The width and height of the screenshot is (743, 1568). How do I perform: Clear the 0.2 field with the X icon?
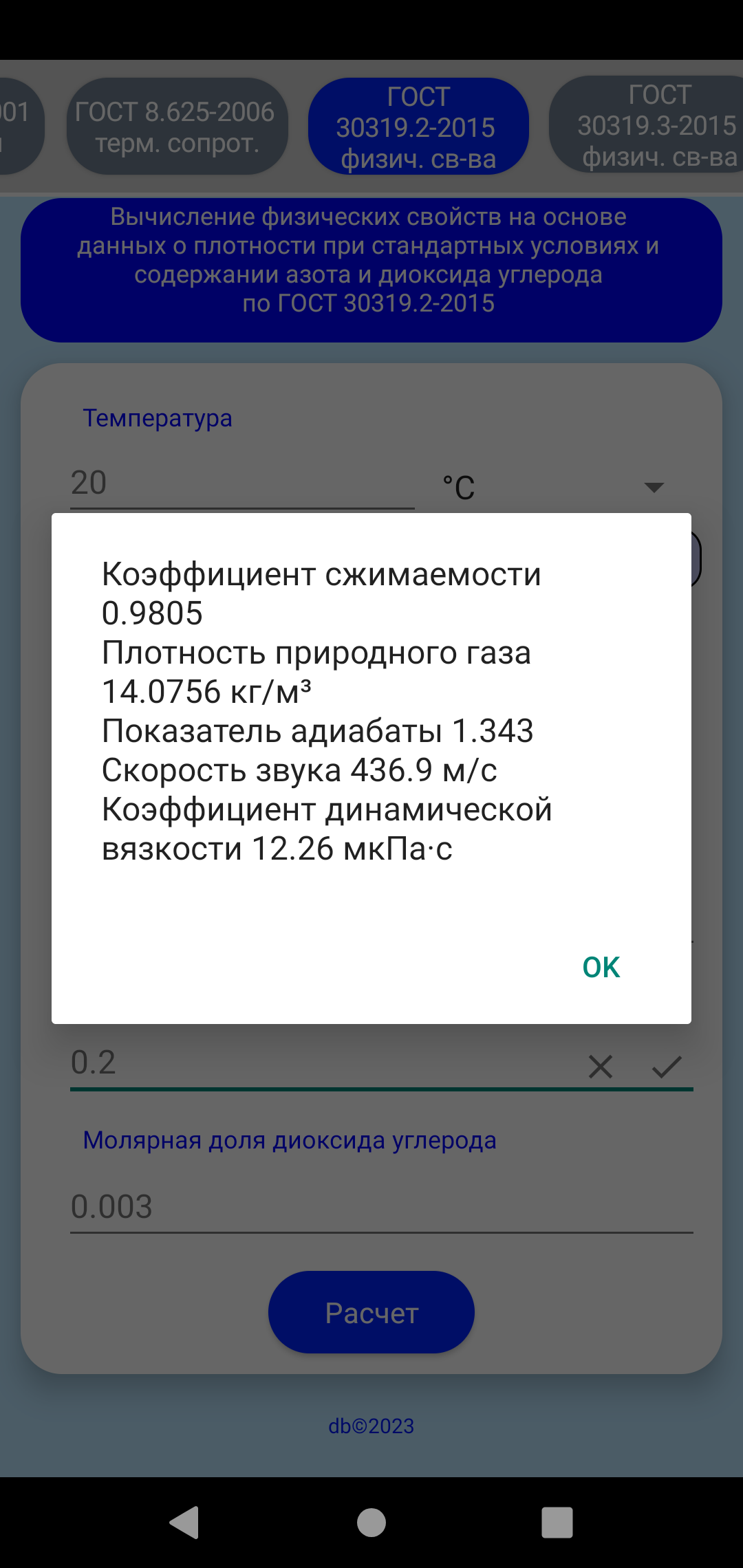coord(600,1067)
